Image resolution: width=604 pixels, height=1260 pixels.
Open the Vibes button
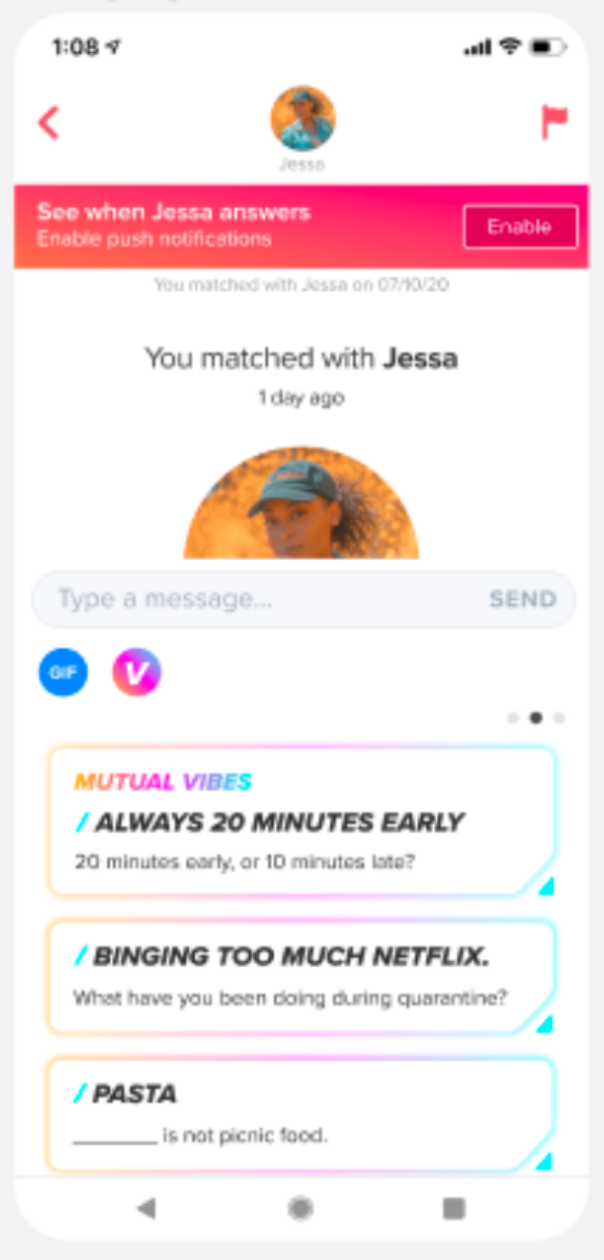(137, 673)
